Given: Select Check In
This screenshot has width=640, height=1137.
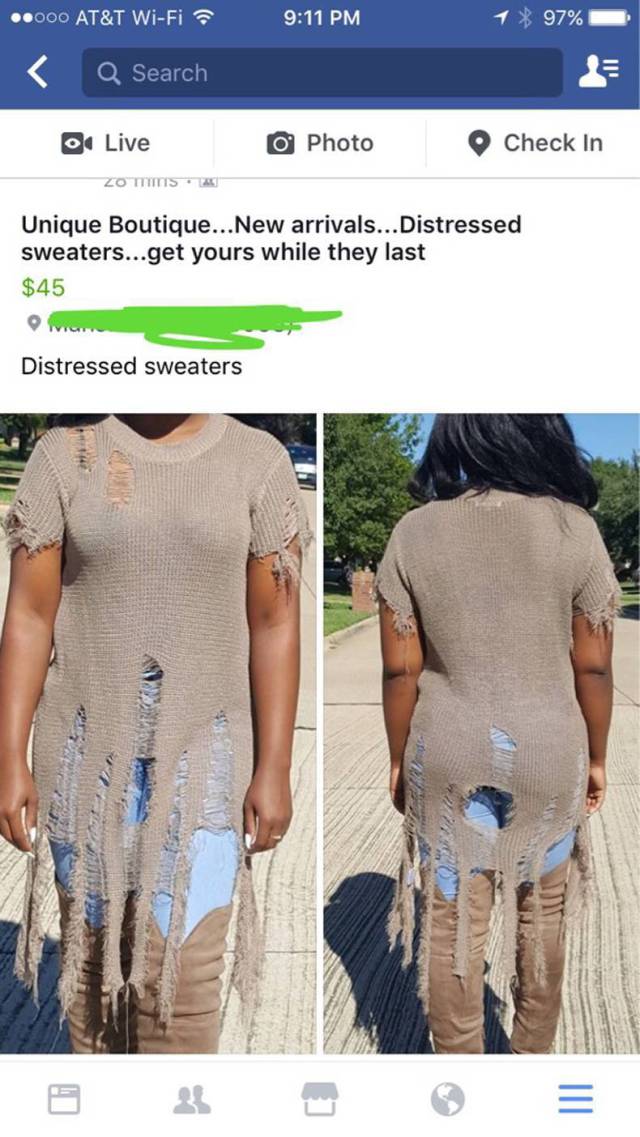Looking at the screenshot, I should pos(535,143).
